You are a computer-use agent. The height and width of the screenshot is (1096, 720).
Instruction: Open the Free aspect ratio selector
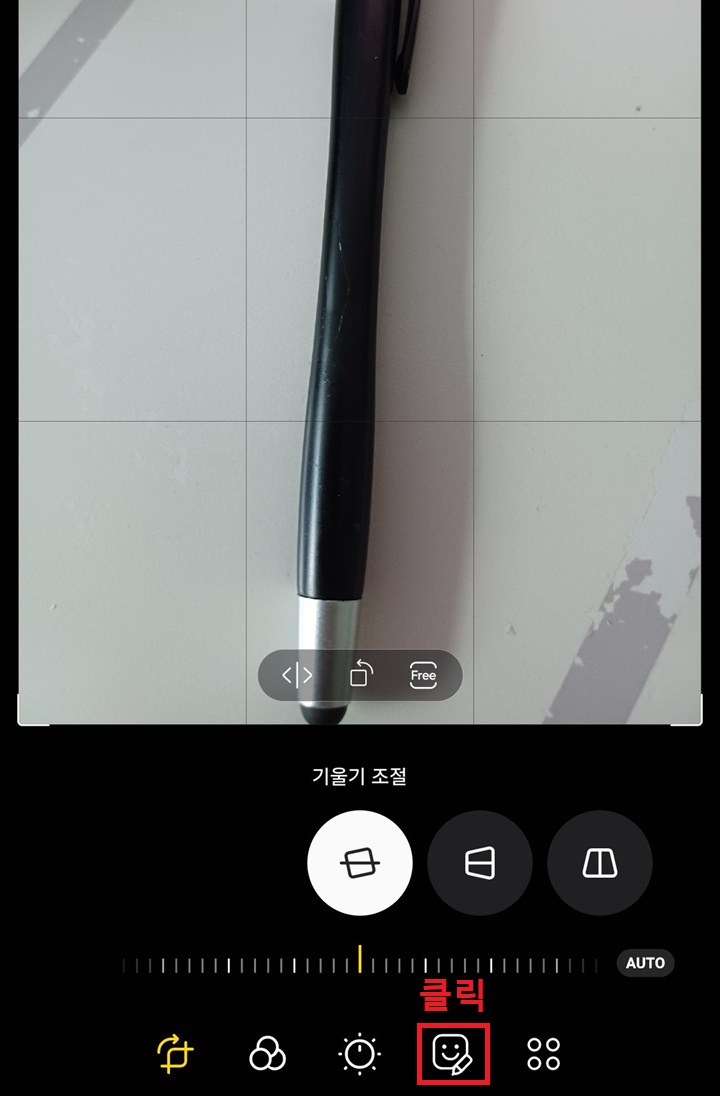coord(422,675)
